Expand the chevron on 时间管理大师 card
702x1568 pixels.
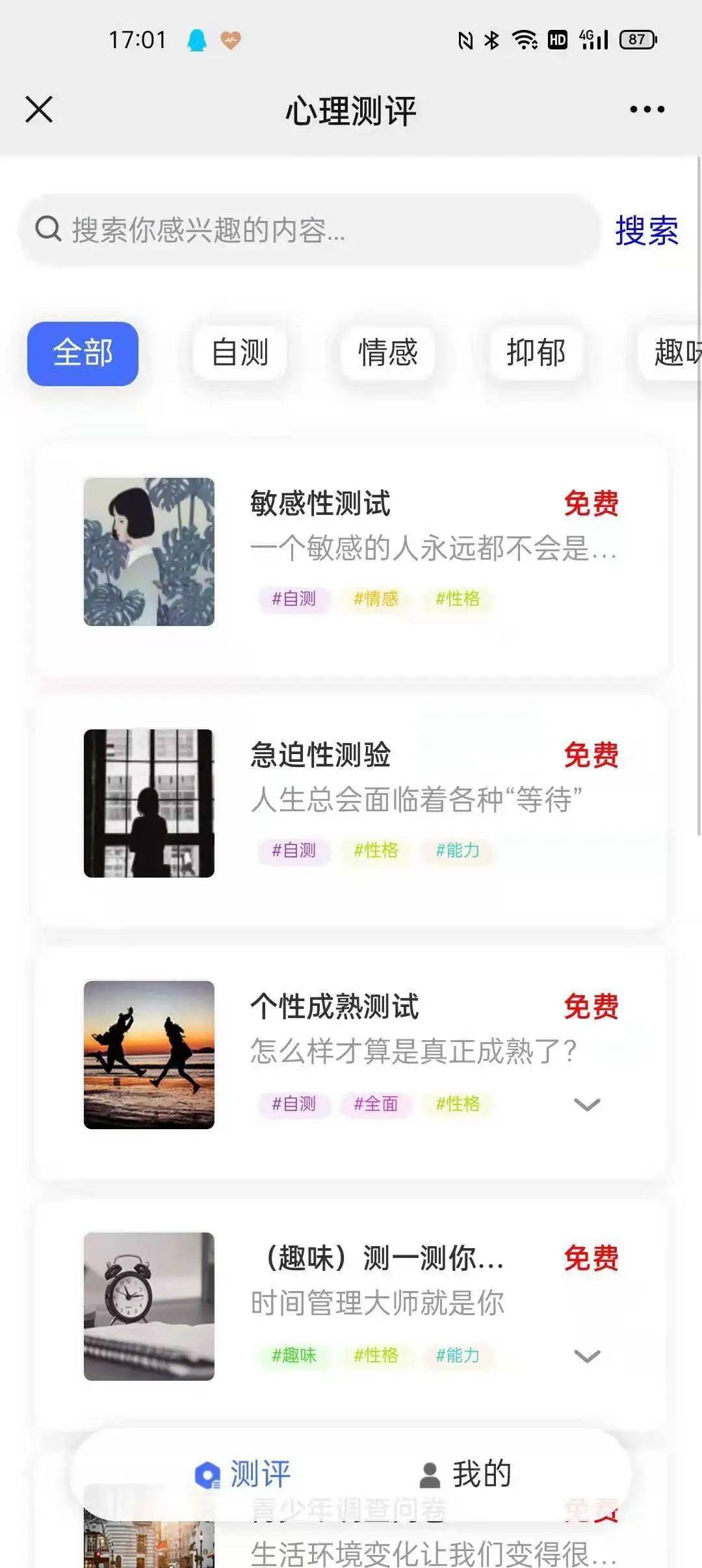coord(587,1356)
